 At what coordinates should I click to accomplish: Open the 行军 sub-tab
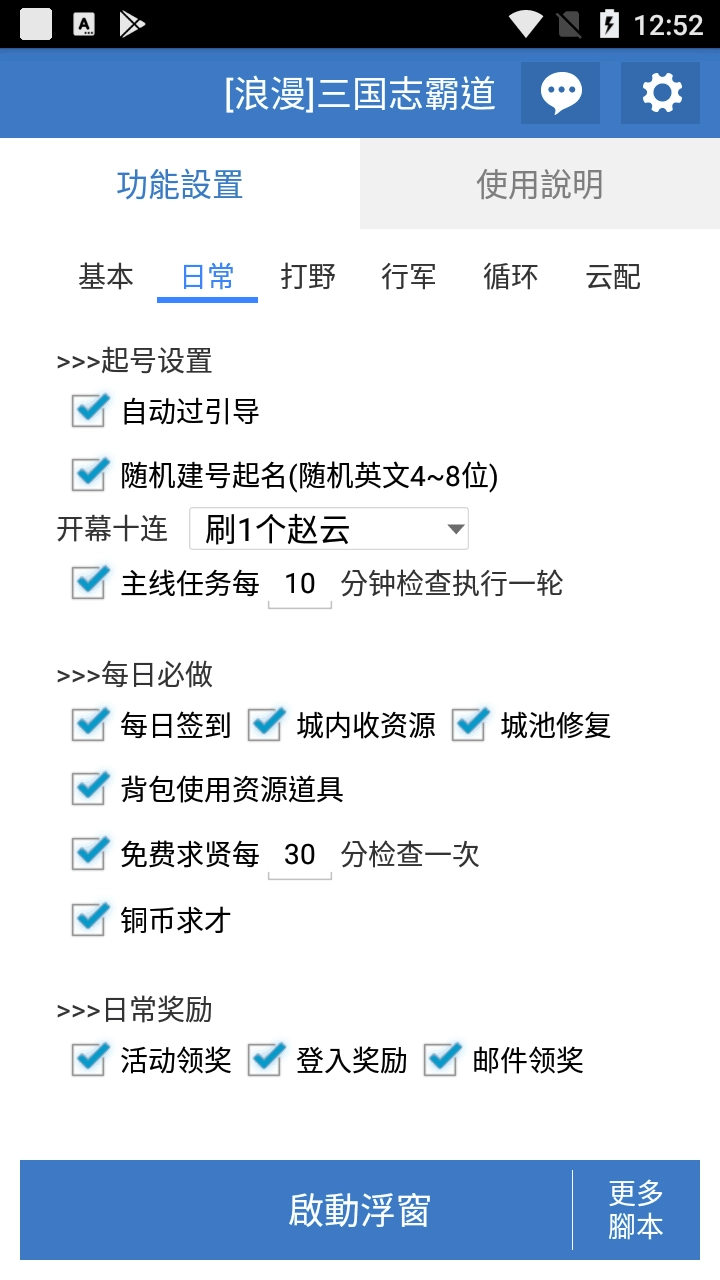tap(409, 276)
